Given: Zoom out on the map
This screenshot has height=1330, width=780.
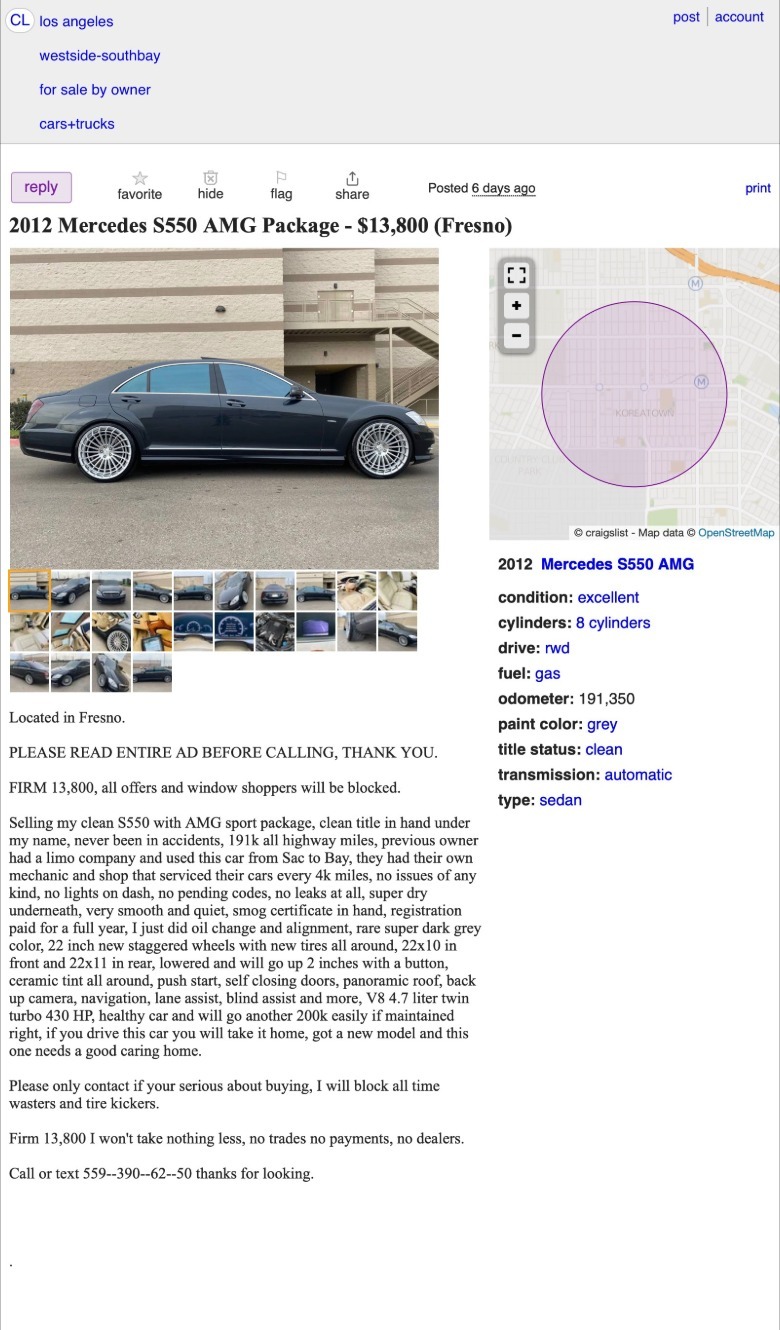Looking at the screenshot, I should (516, 335).
